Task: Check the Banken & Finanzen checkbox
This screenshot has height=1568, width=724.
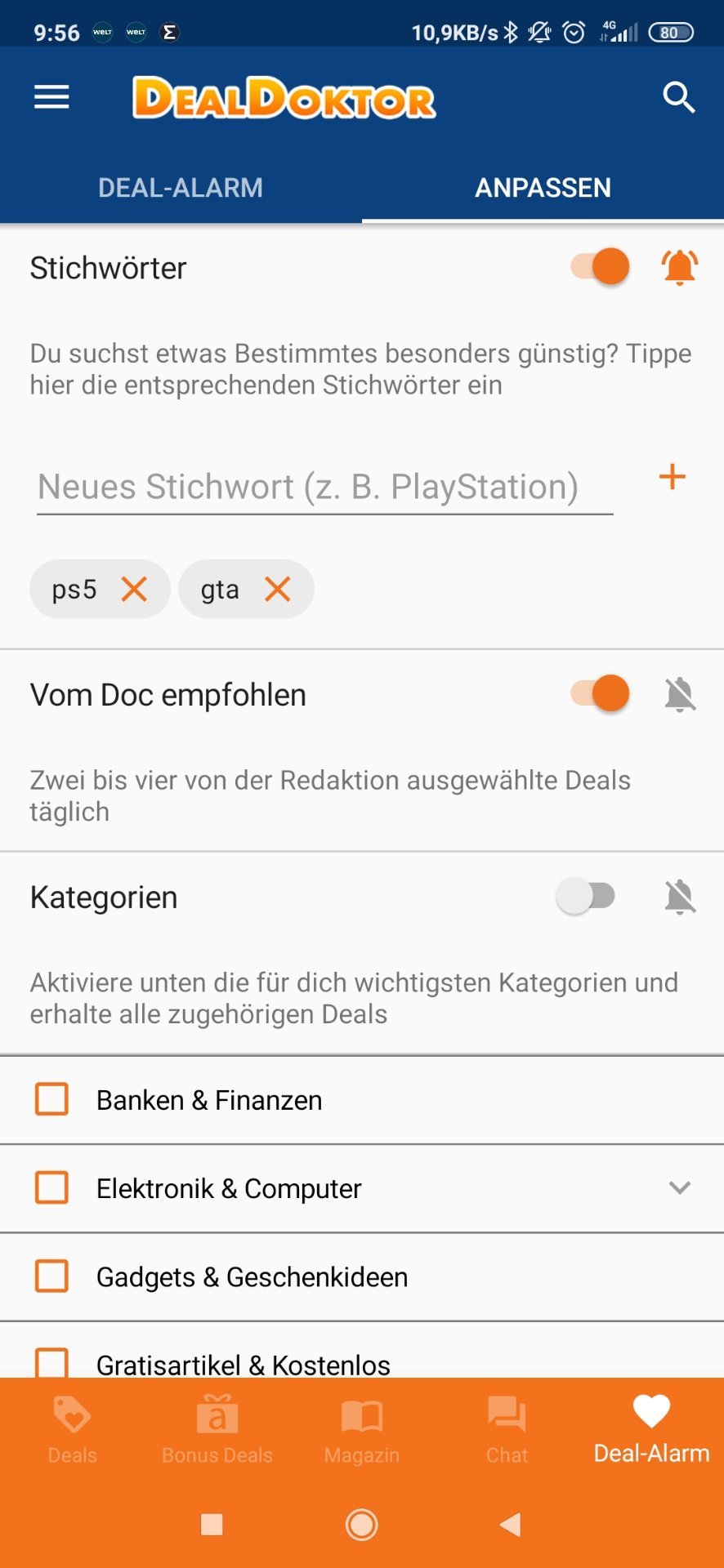Action: point(51,1099)
